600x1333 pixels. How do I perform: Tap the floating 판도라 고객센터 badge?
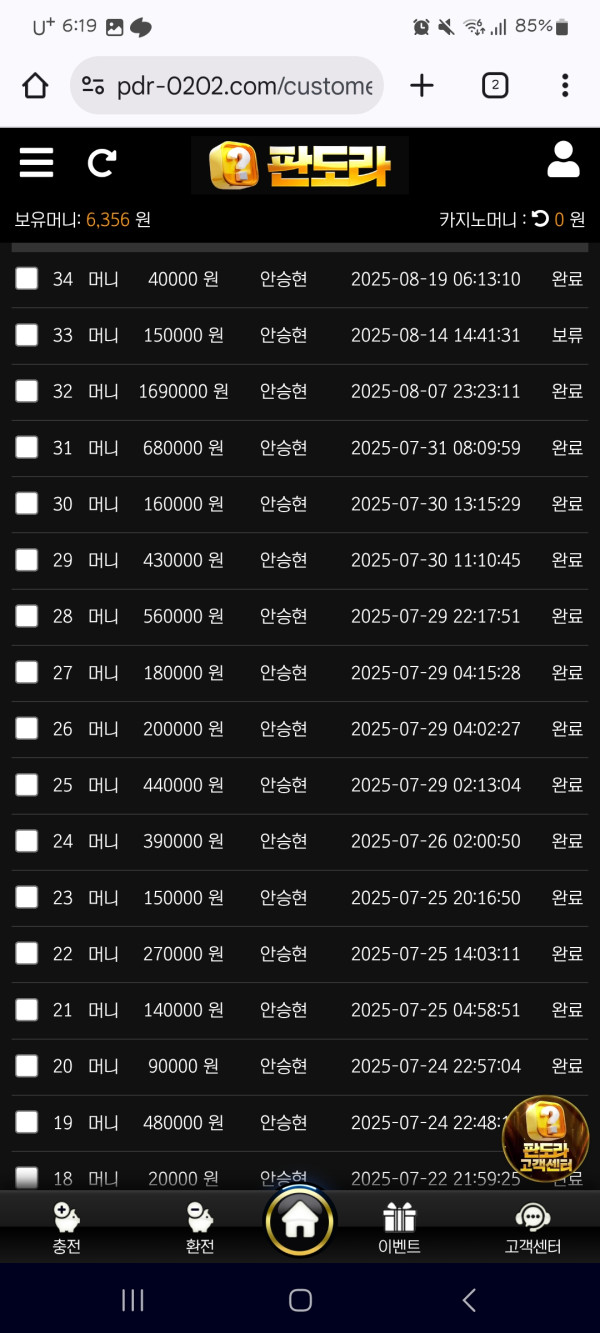pyautogui.click(x=545, y=1138)
